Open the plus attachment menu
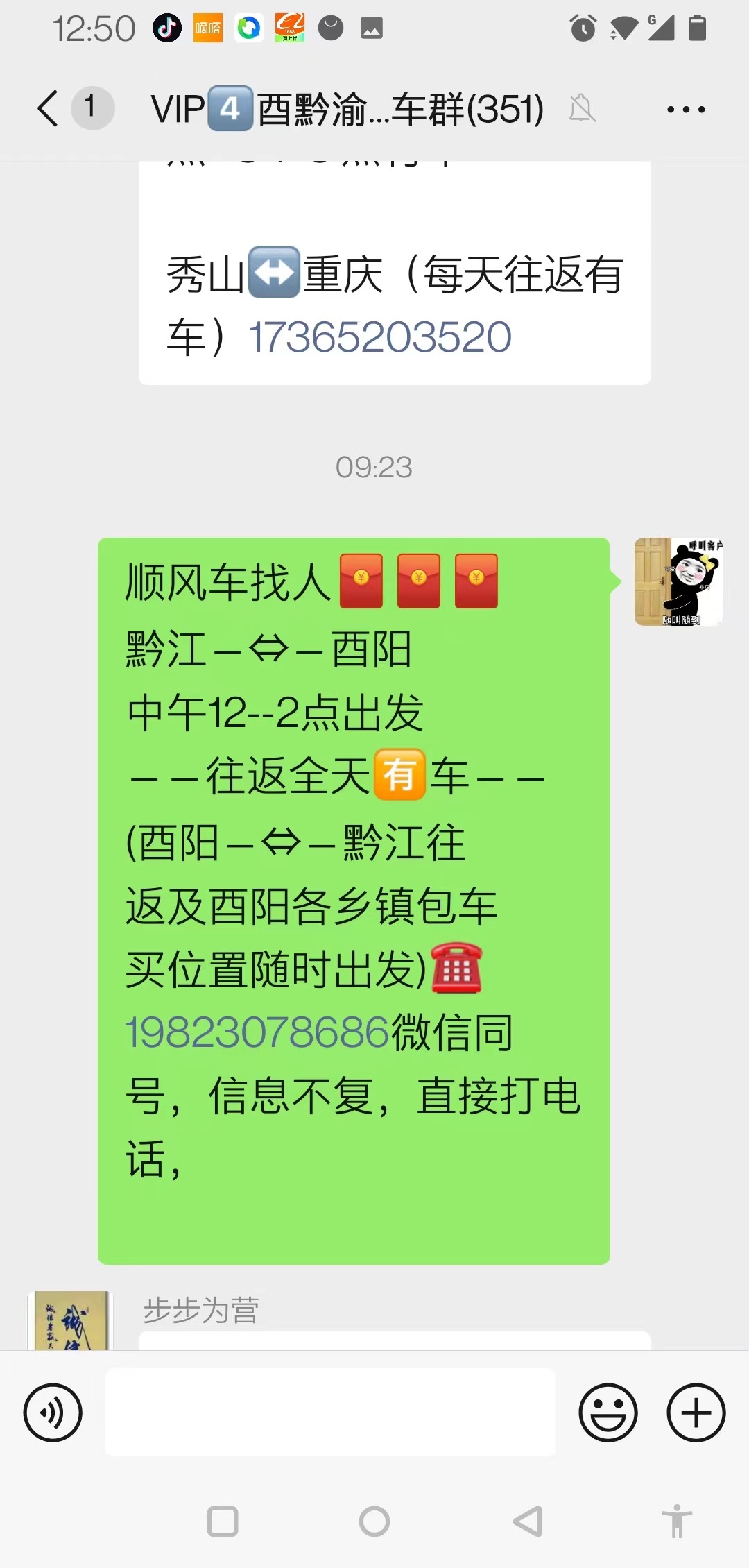749x1568 pixels. click(x=696, y=1413)
